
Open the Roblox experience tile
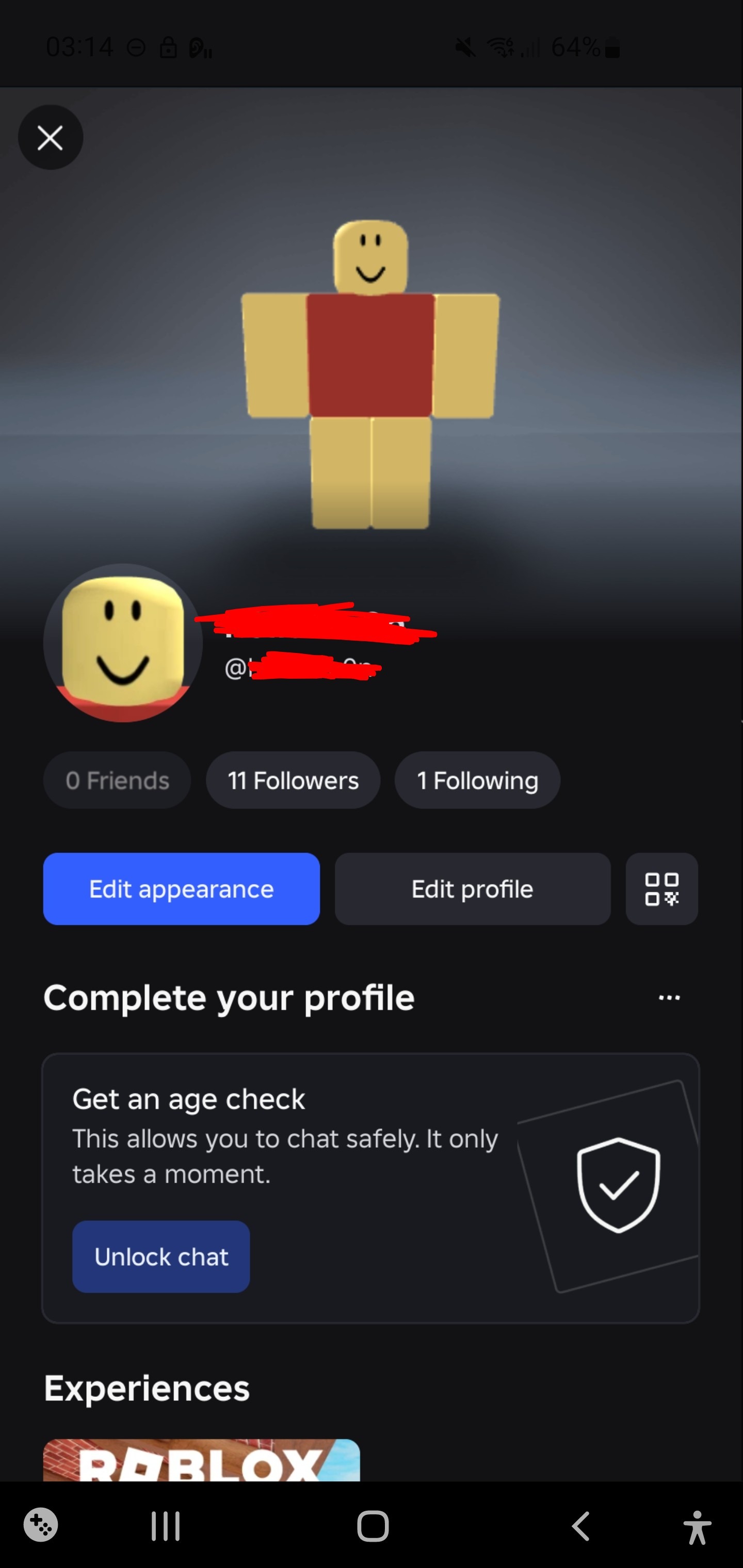click(x=202, y=1460)
